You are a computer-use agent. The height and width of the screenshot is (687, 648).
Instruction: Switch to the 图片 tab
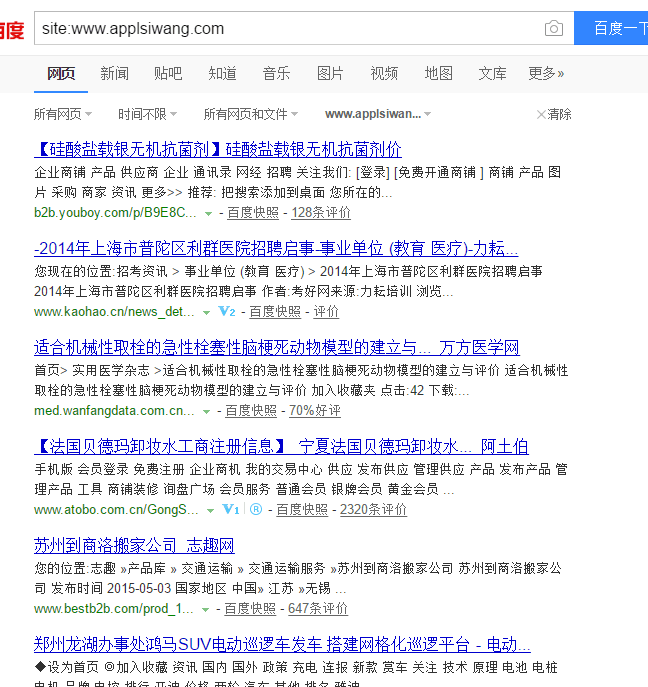pos(330,73)
